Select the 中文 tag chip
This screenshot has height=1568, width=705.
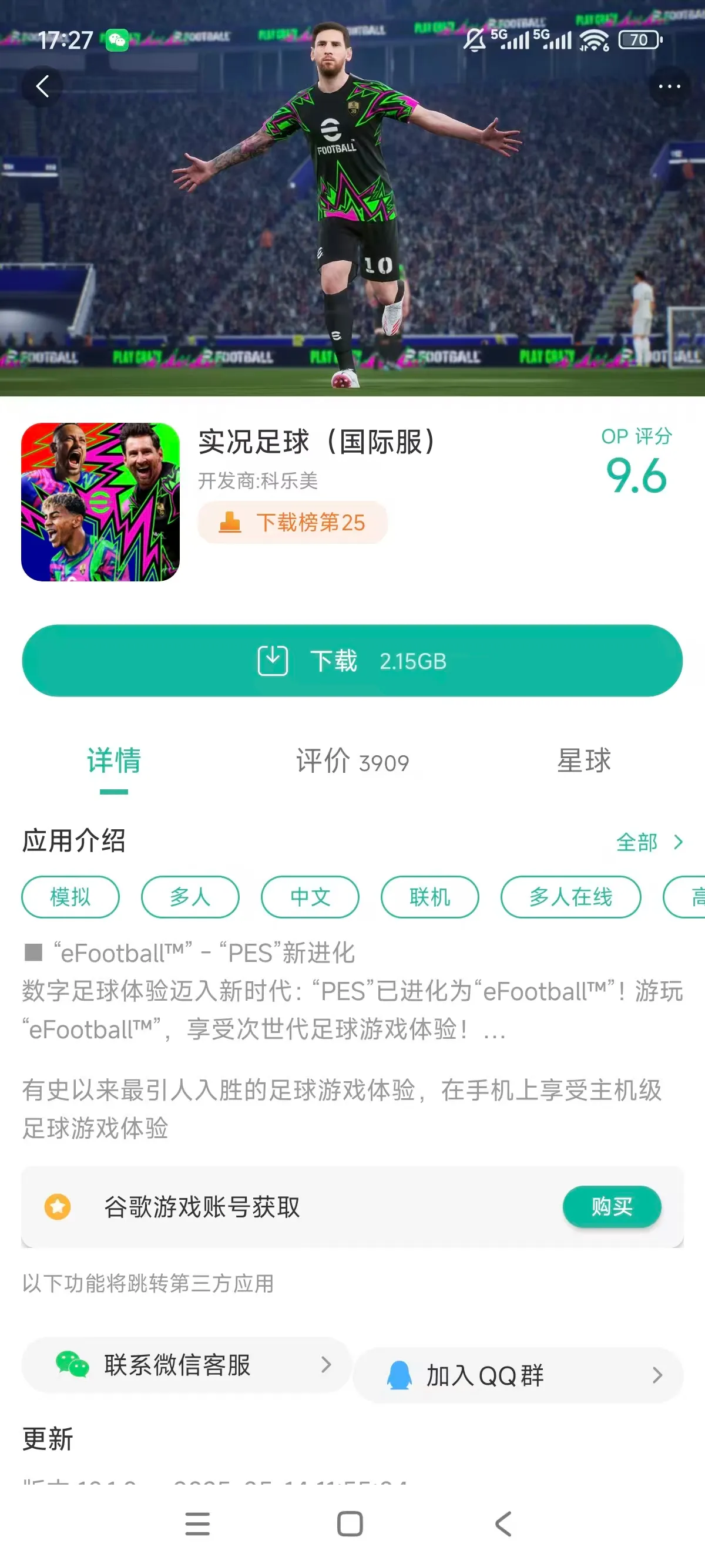coord(310,897)
